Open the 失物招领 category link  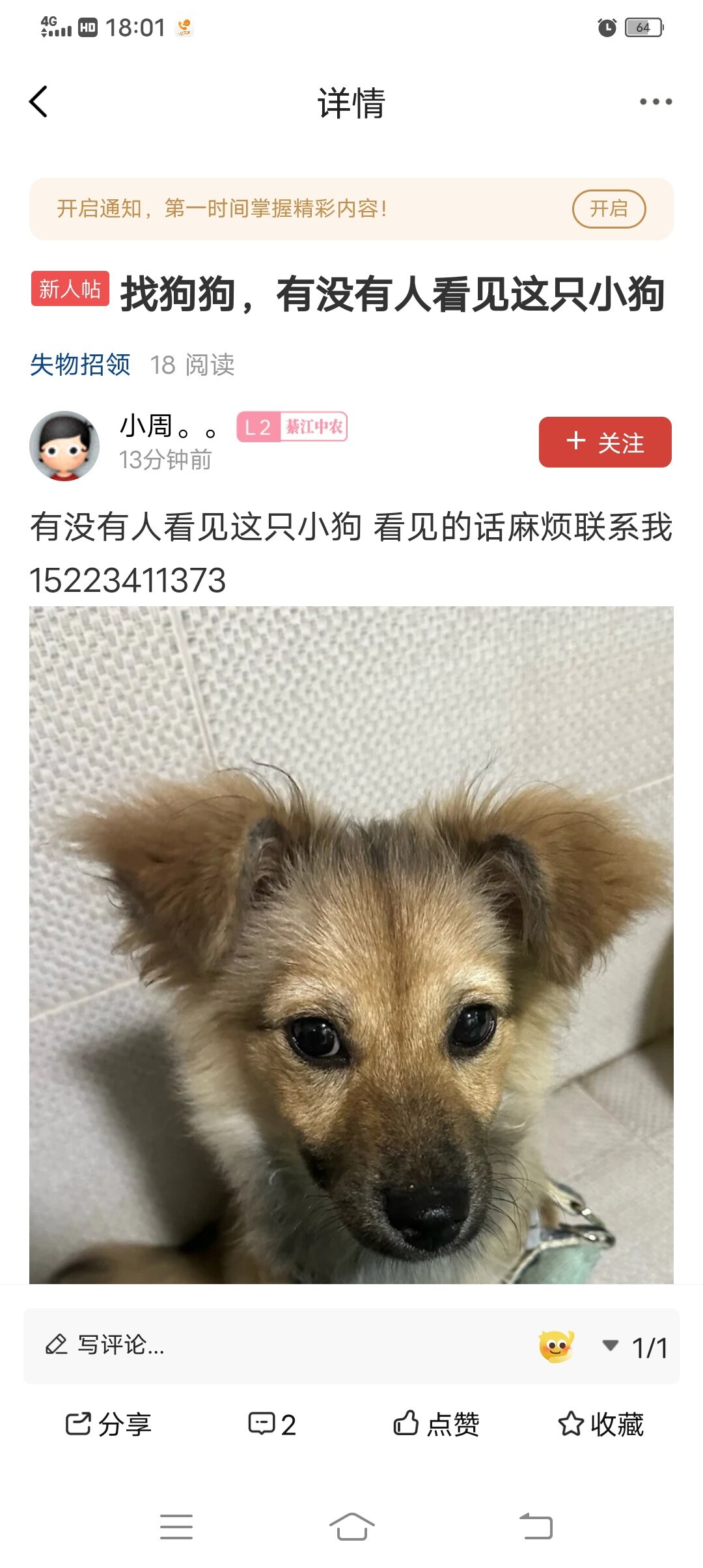(x=80, y=365)
